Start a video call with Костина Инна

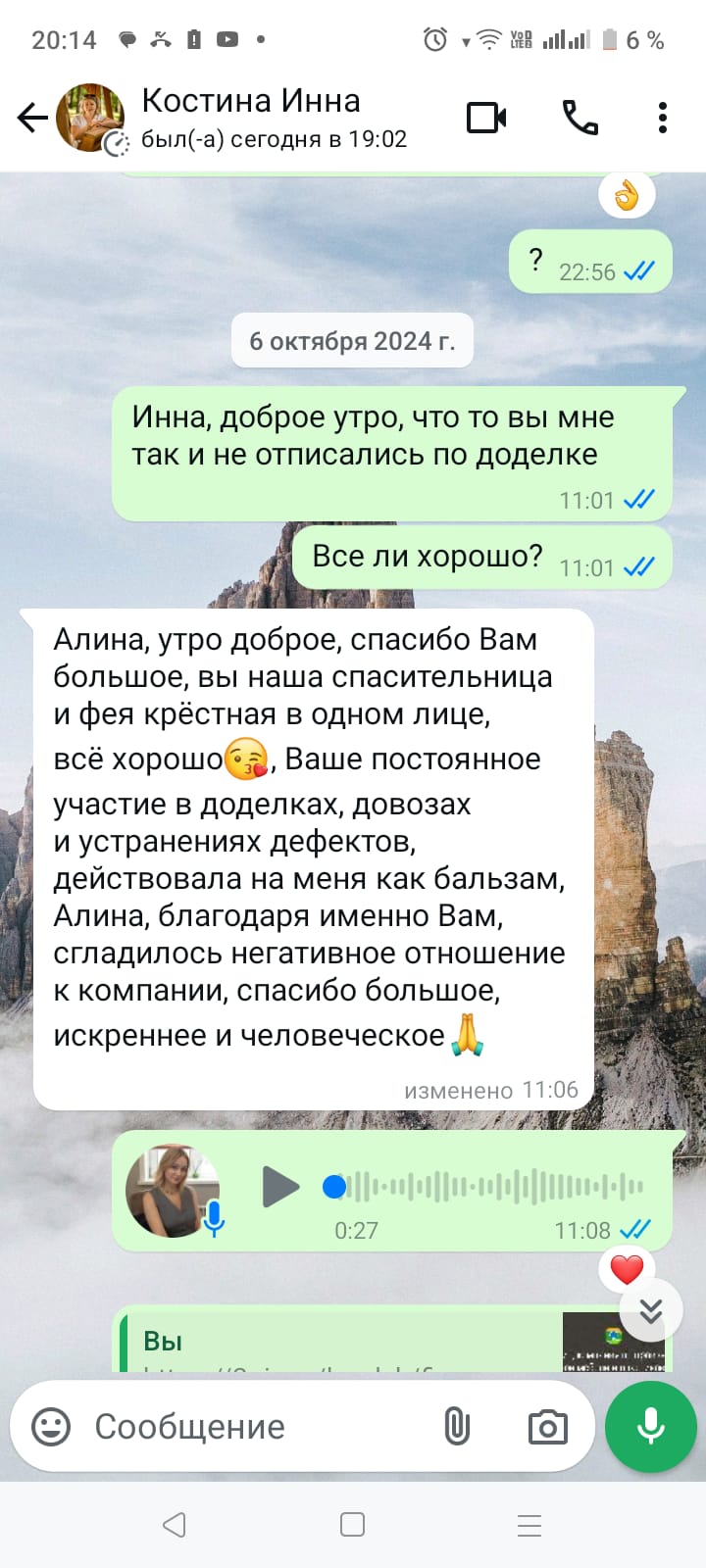[x=486, y=119]
